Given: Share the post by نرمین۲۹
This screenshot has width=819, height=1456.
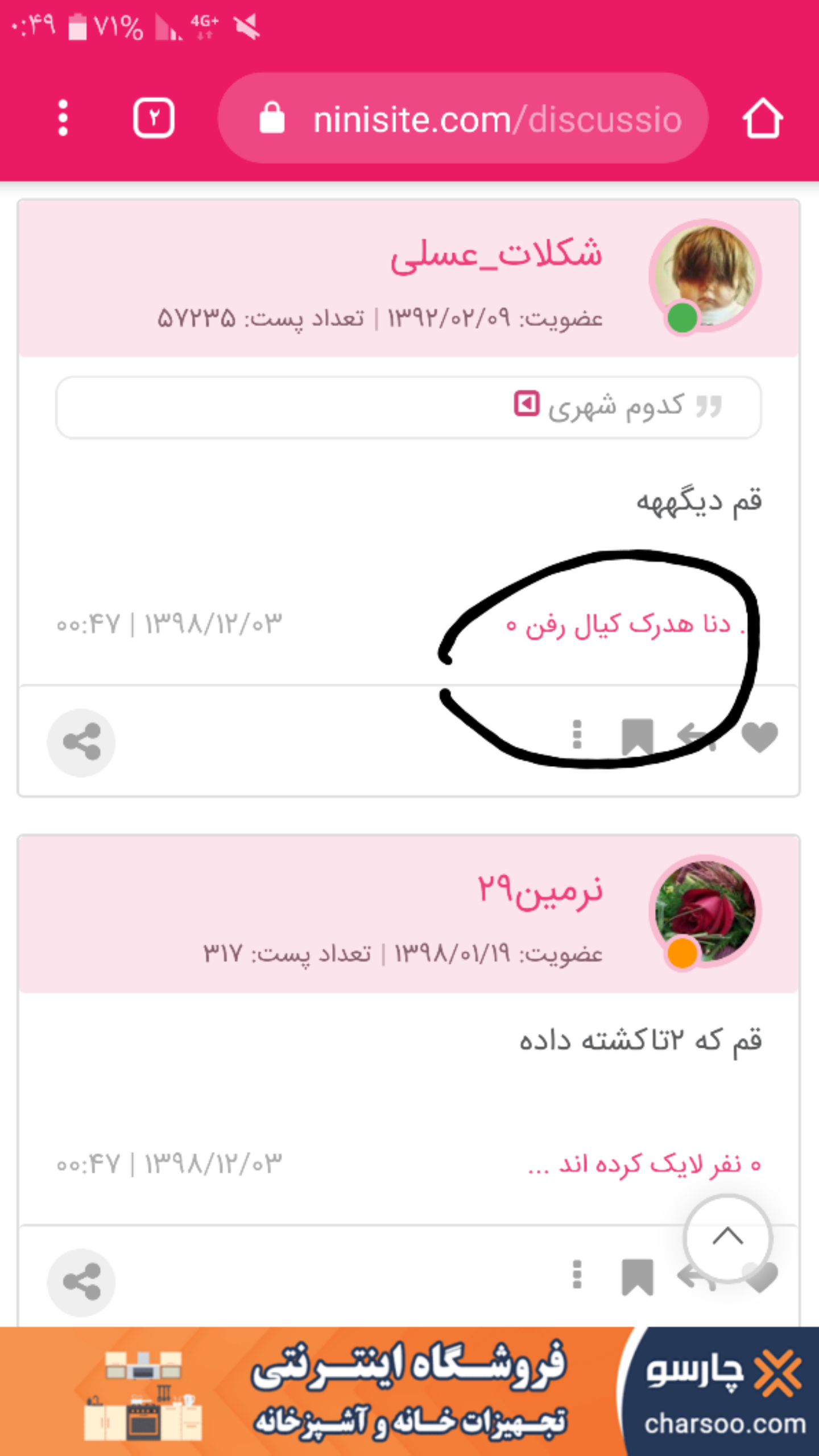Looking at the screenshot, I should pos(81,1283).
